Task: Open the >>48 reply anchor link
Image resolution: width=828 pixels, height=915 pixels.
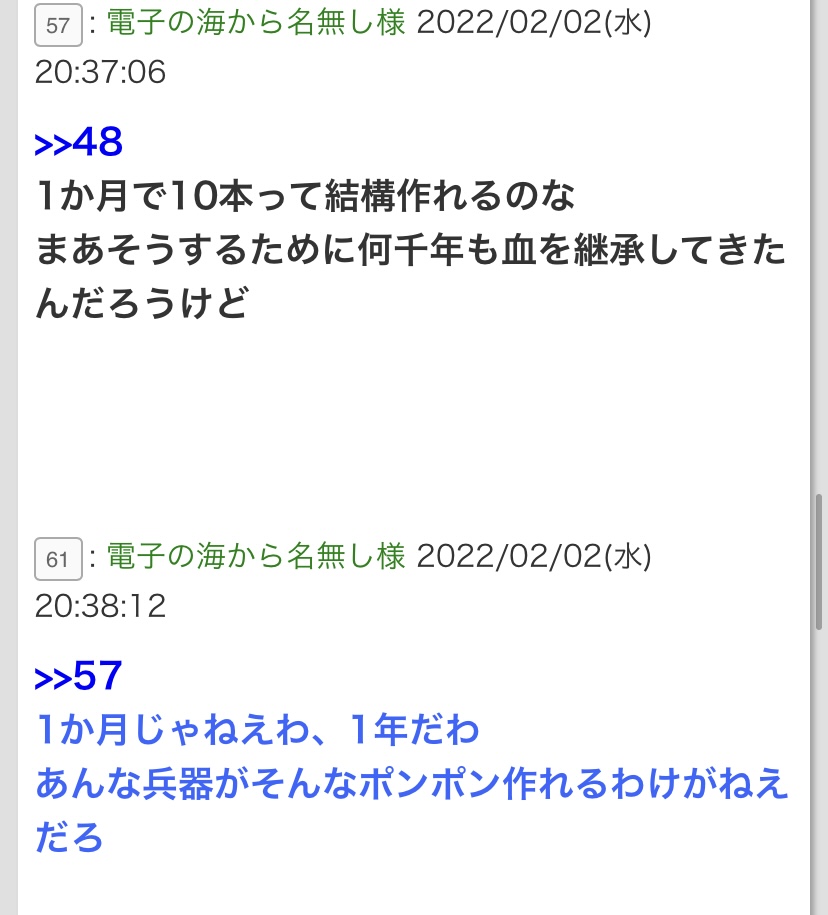Action: click(78, 143)
